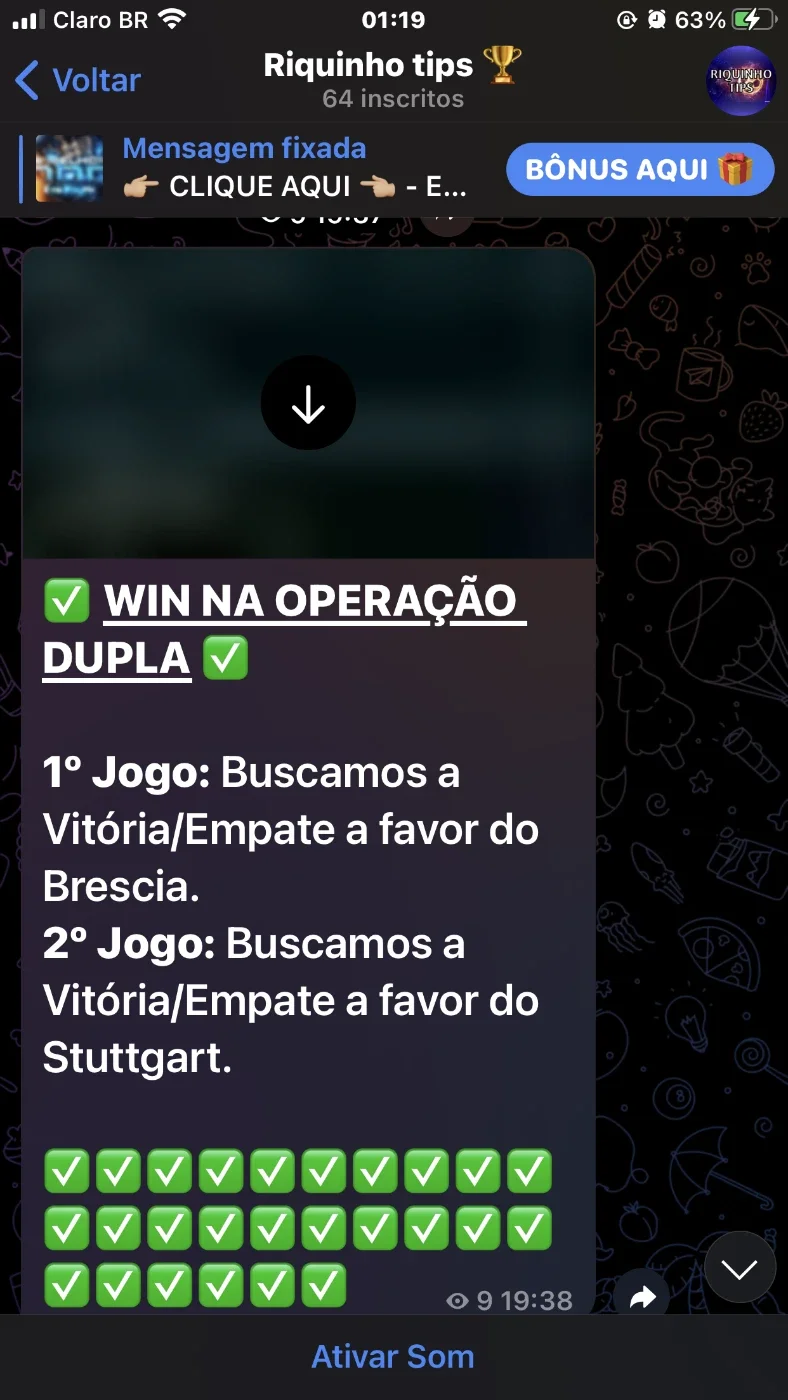Image resolution: width=788 pixels, height=1400 pixels.
Task: Go back with the Voltar button
Action: pyautogui.click(x=78, y=80)
